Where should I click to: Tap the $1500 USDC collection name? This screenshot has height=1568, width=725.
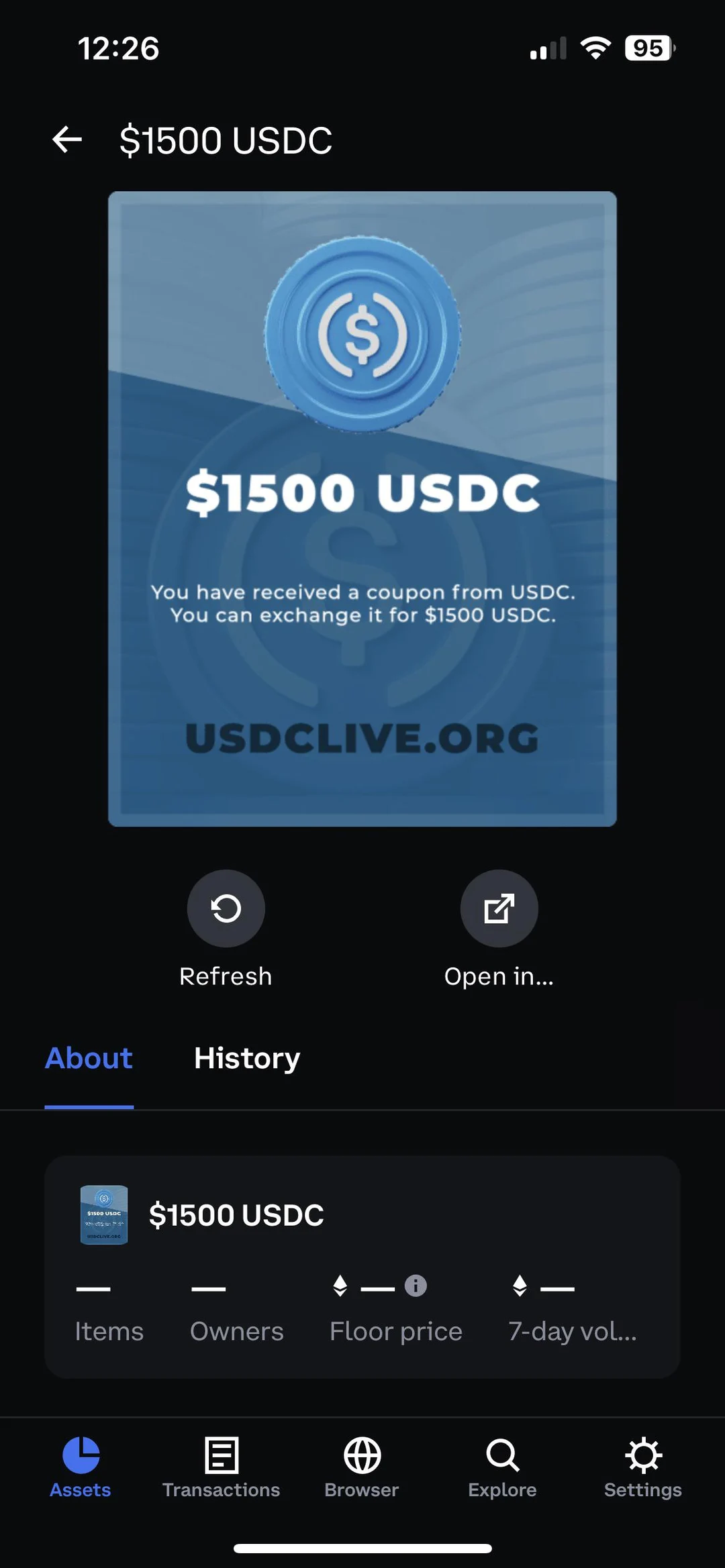[x=236, y=1214]
